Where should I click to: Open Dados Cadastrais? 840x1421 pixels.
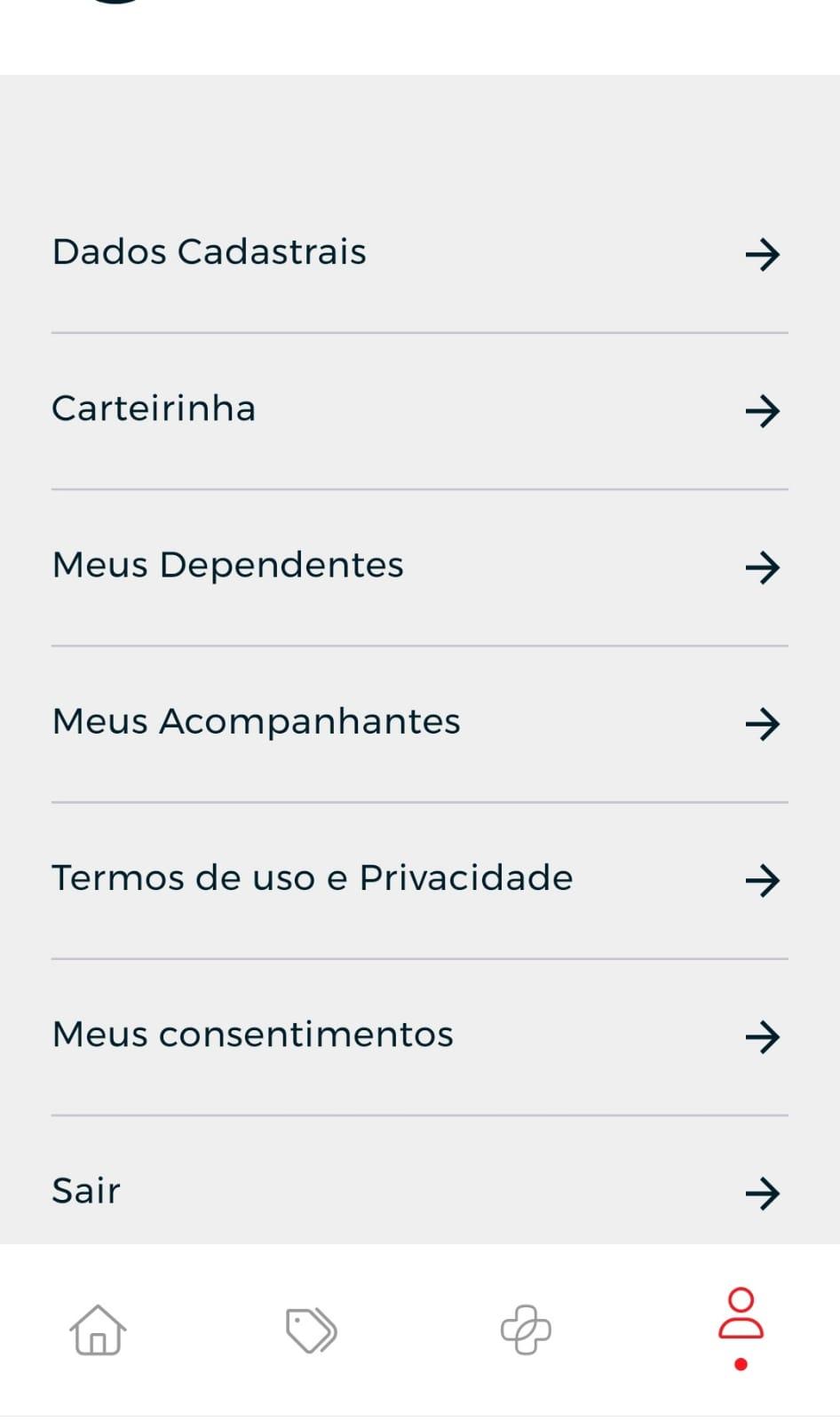pyautogui.click(x=419, y=253)
